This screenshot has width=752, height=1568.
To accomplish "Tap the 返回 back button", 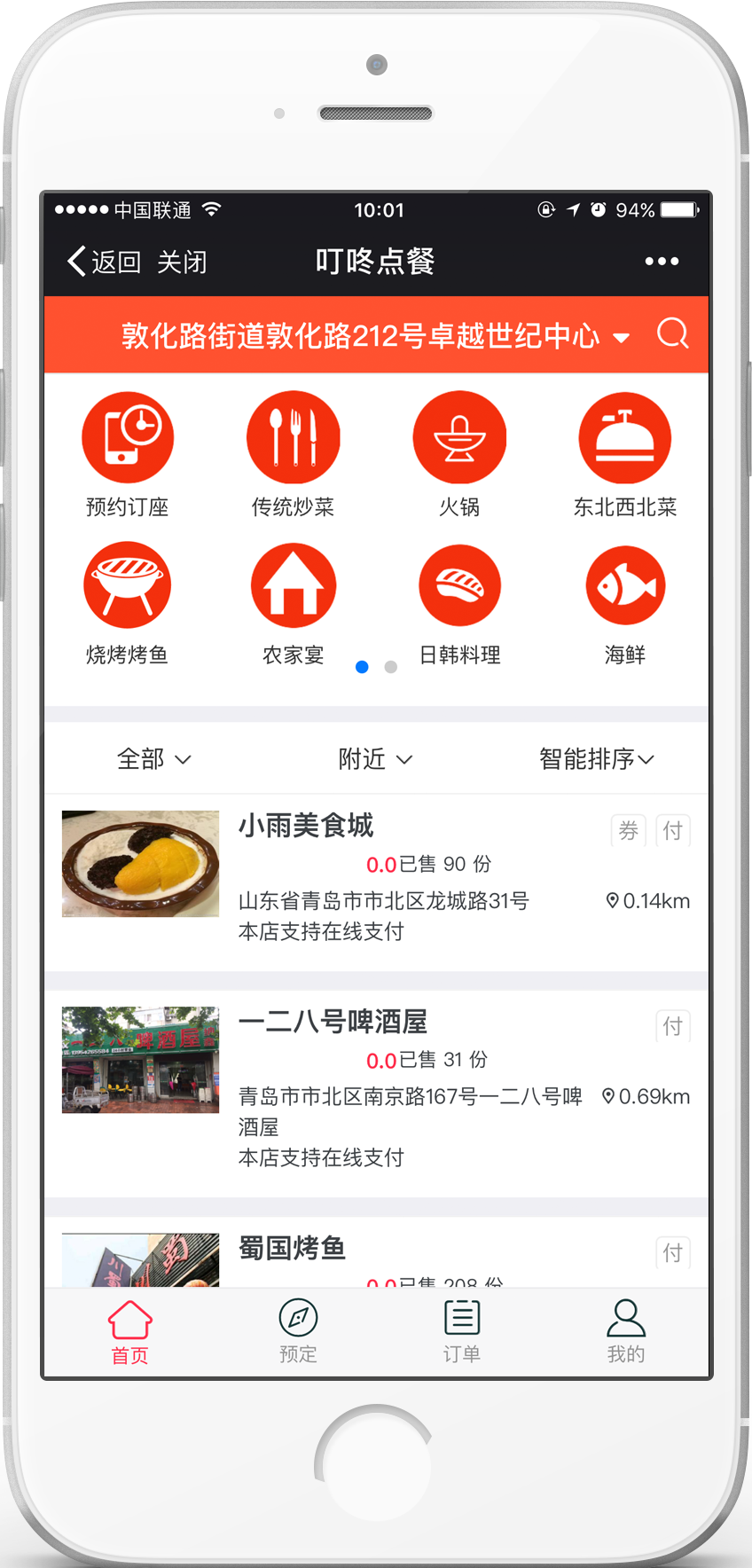I will 104,262.
